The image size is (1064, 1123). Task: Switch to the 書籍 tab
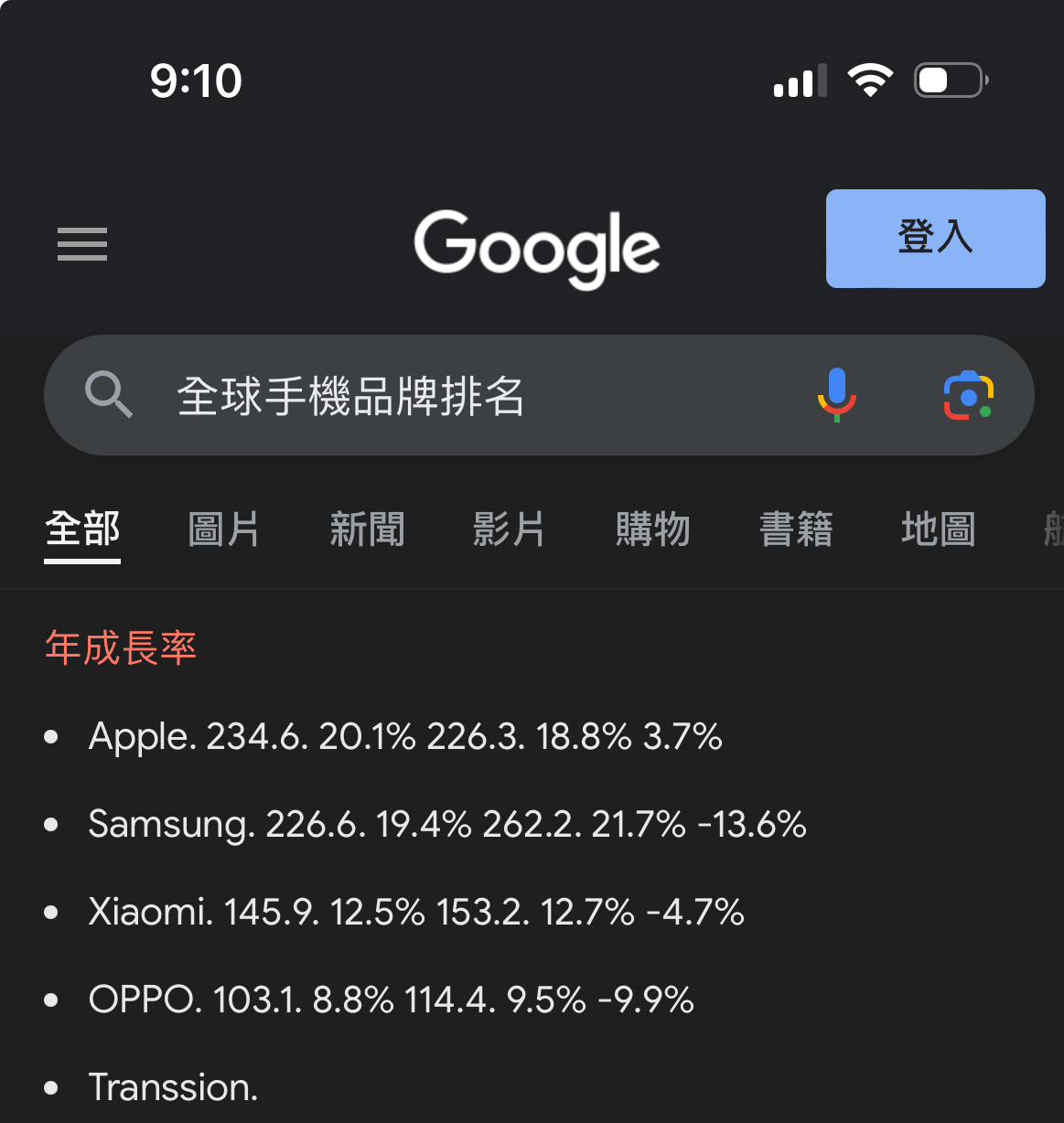[796, 529]
